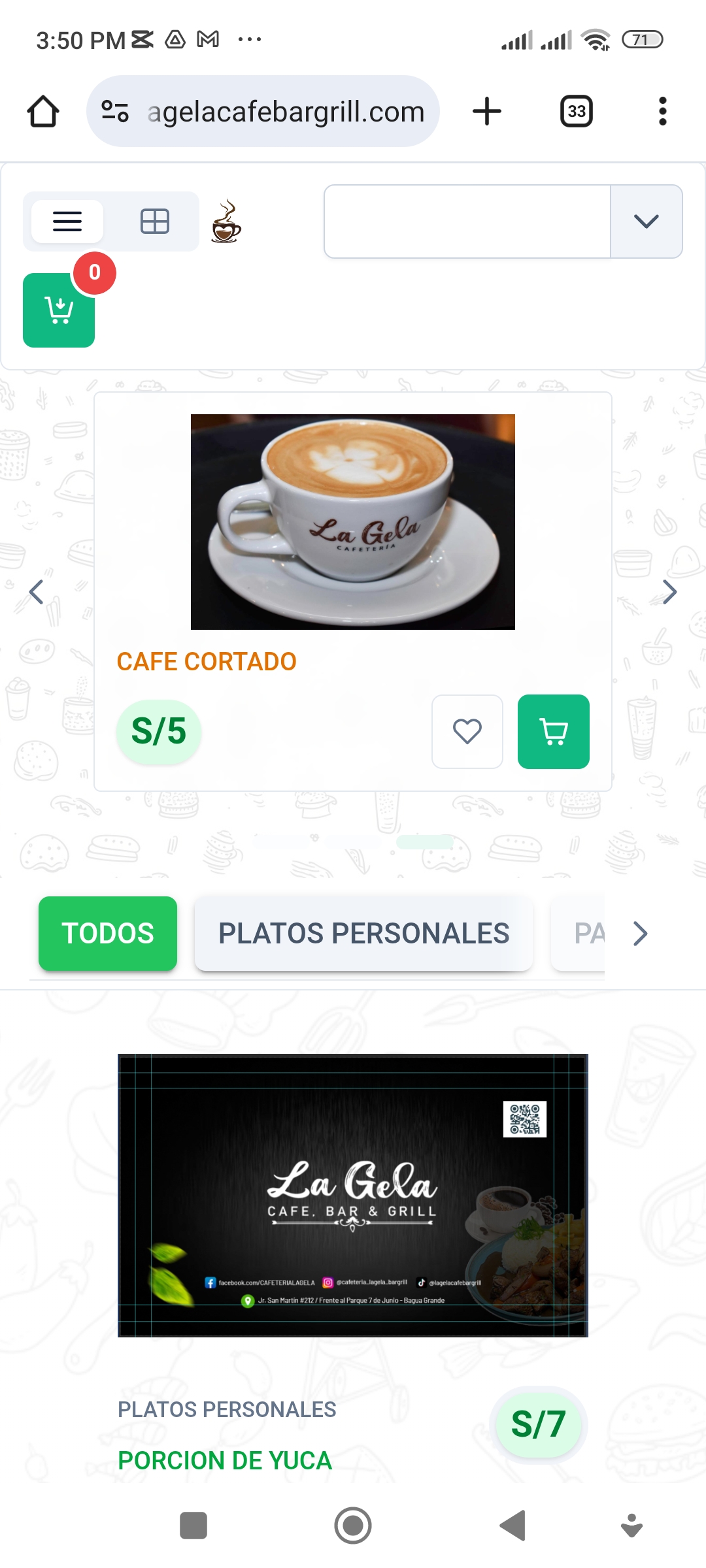Open the browser overflow menu
This screenshot has height=1568, width=706.
(x=662, y=111)
